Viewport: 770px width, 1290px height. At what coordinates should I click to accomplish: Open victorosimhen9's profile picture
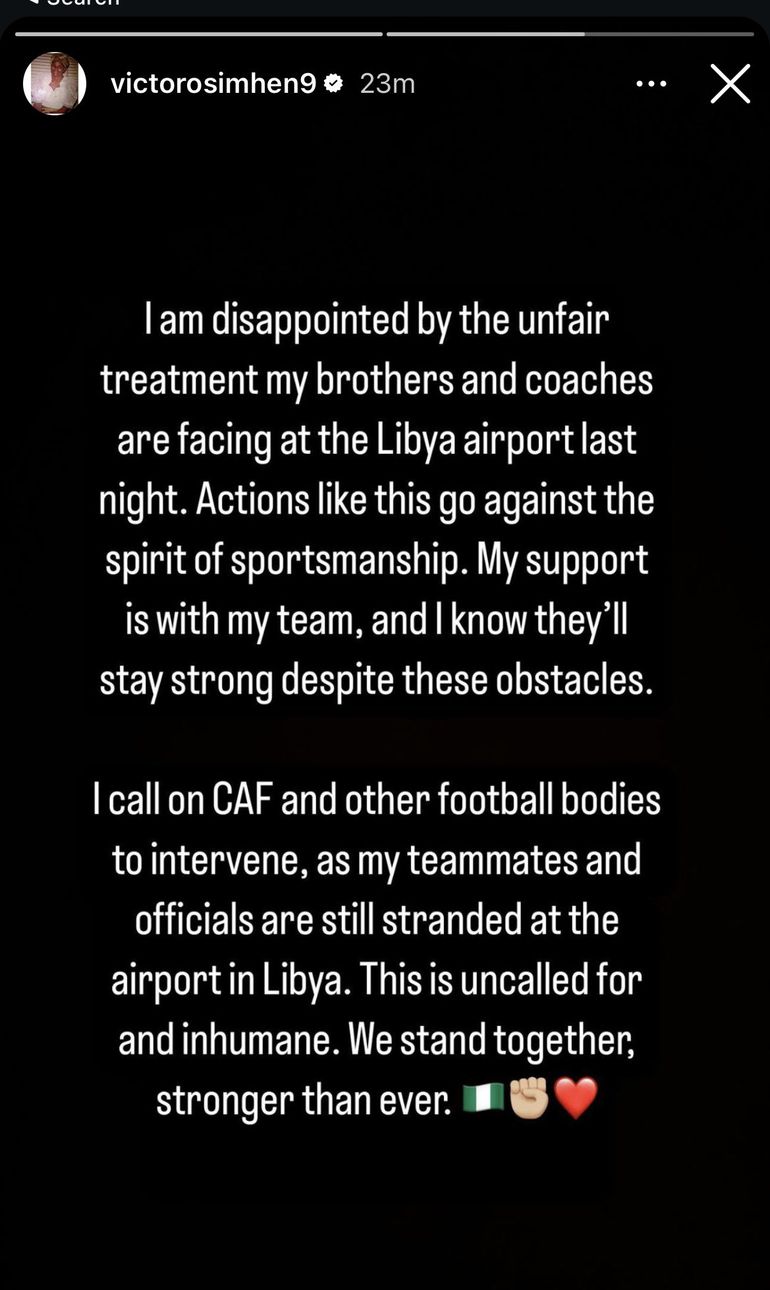click(x=55, y=84)
